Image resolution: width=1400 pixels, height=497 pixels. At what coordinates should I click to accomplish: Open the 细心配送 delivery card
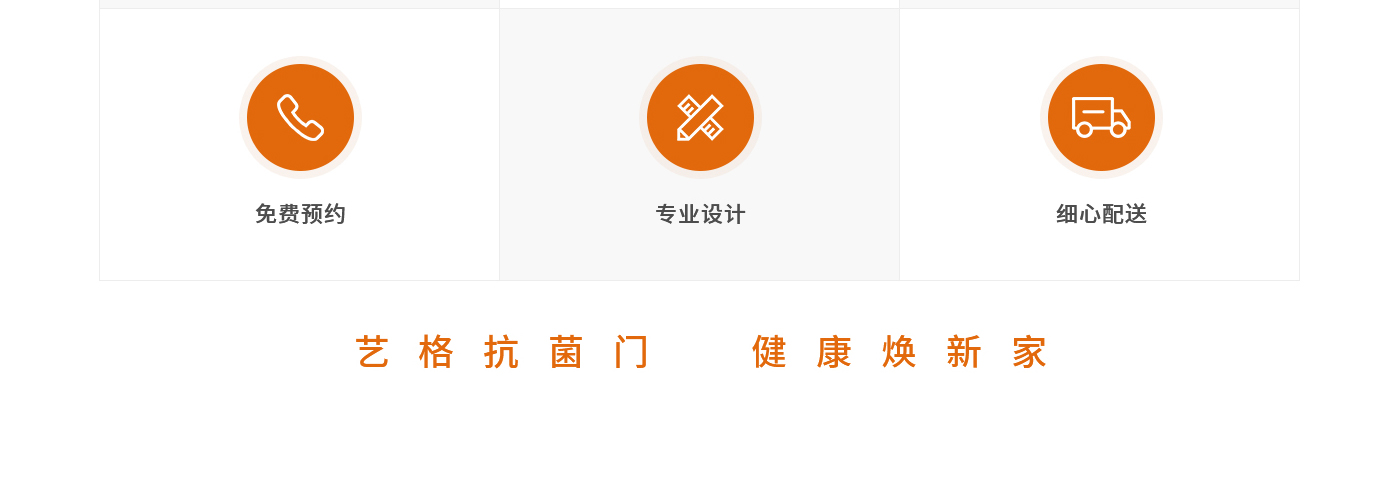[1100, 145]
